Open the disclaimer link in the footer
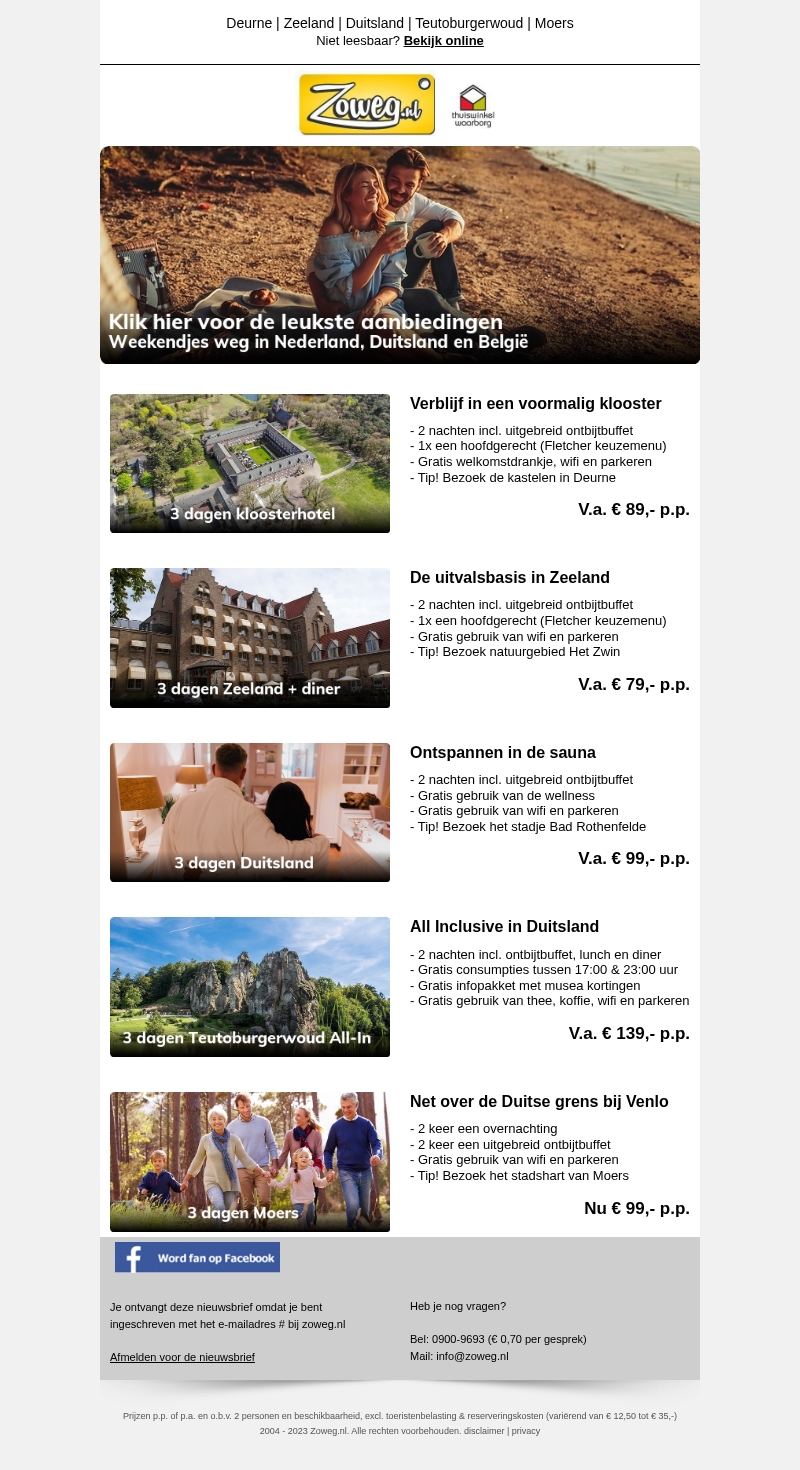Viewport: 800px width, 1470px height. tap(484, 1431)
